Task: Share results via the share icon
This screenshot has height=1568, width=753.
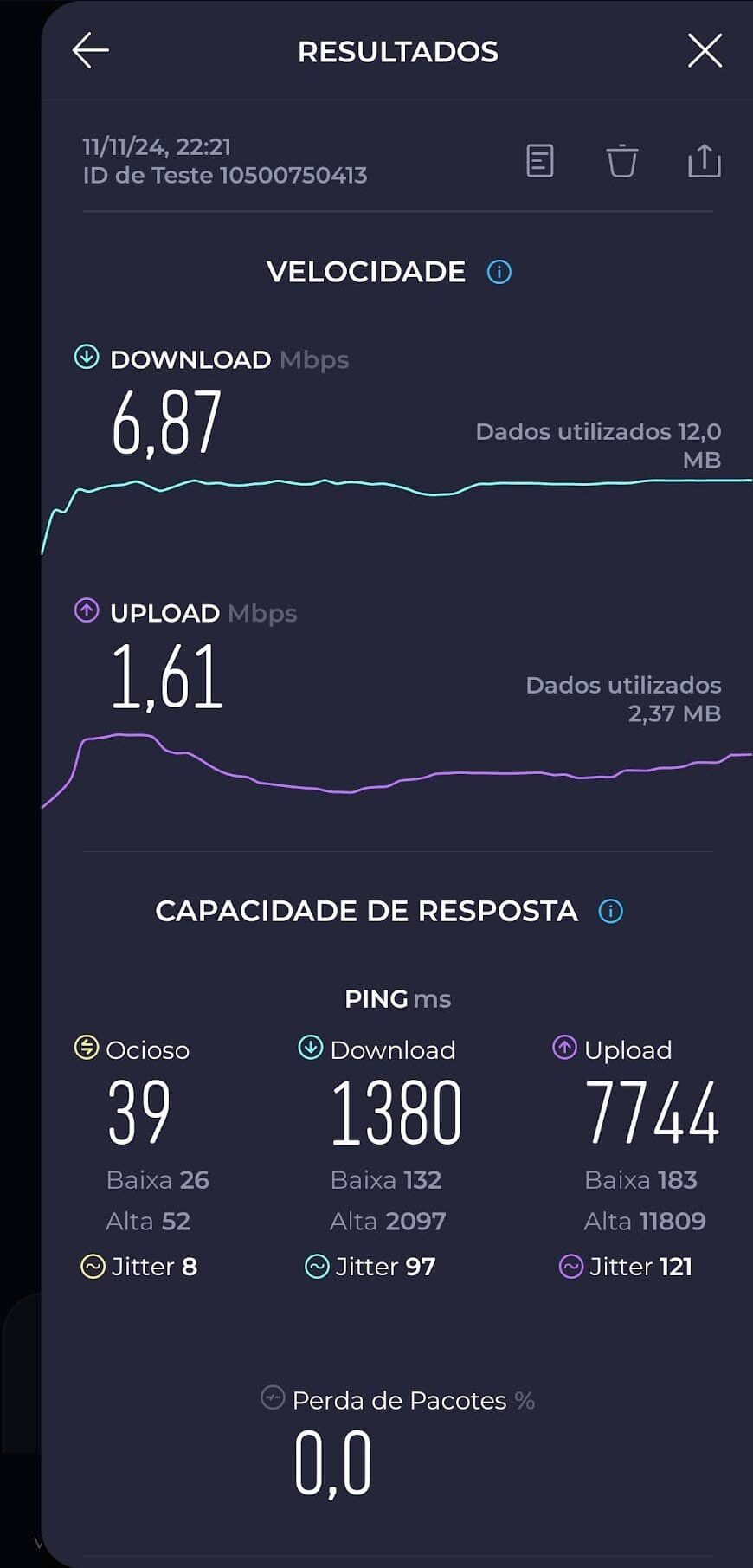Action: 704,160
